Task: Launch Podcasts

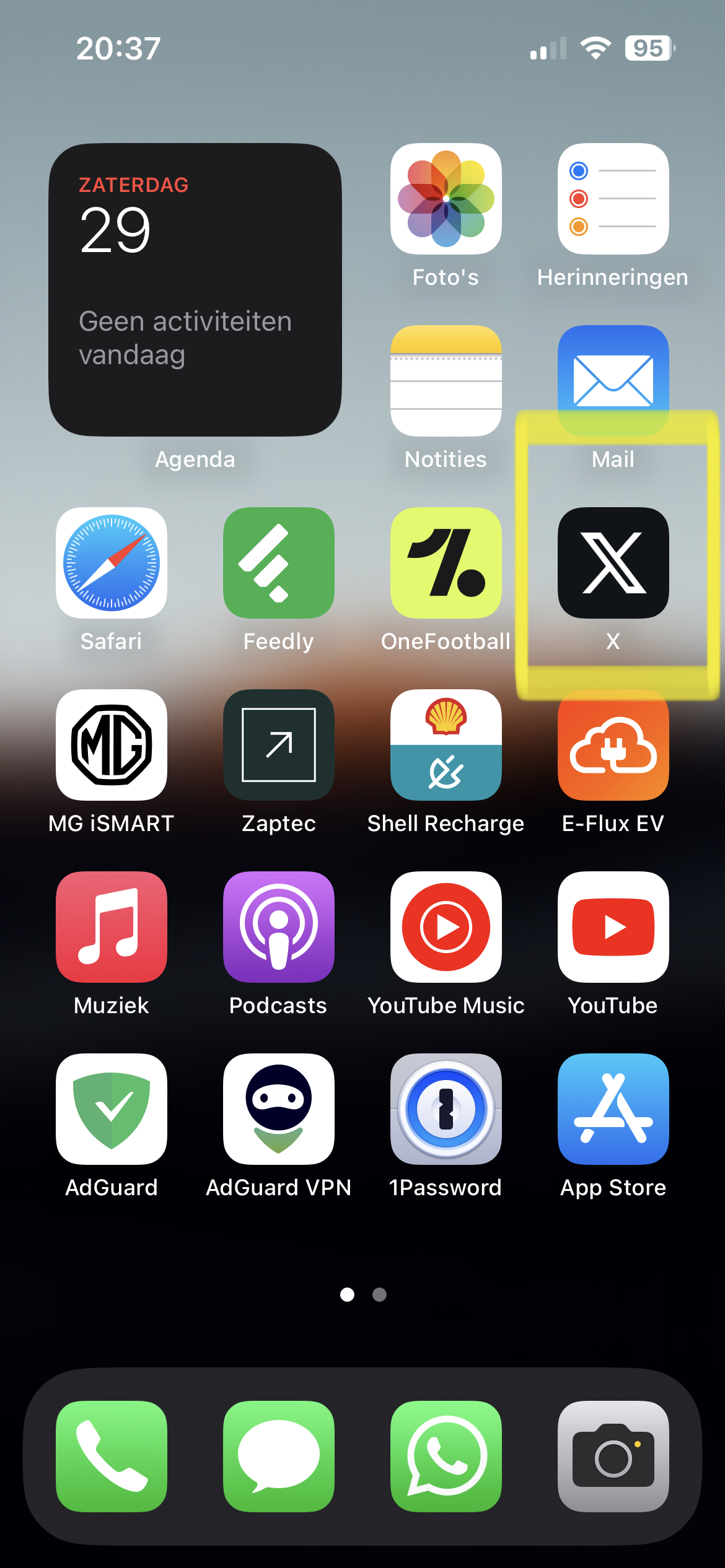Action: [279, 927]
